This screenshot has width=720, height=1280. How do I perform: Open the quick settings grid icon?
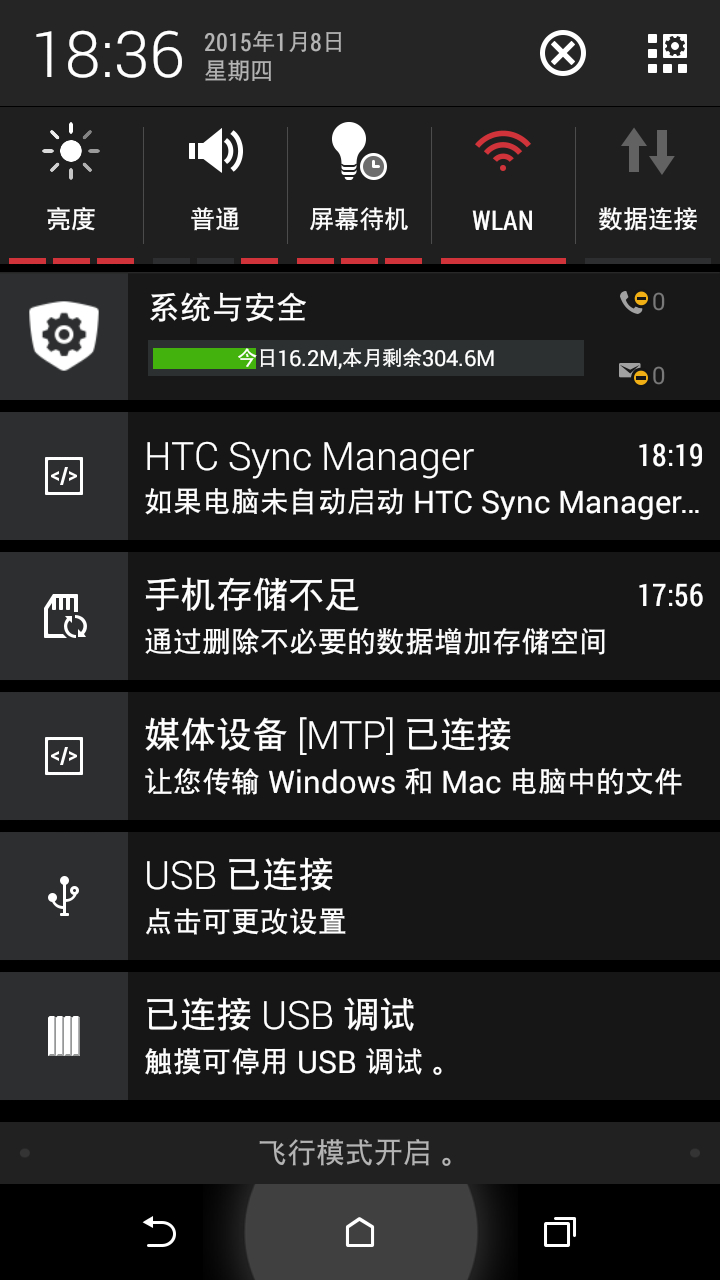click(x=667, y=53)
